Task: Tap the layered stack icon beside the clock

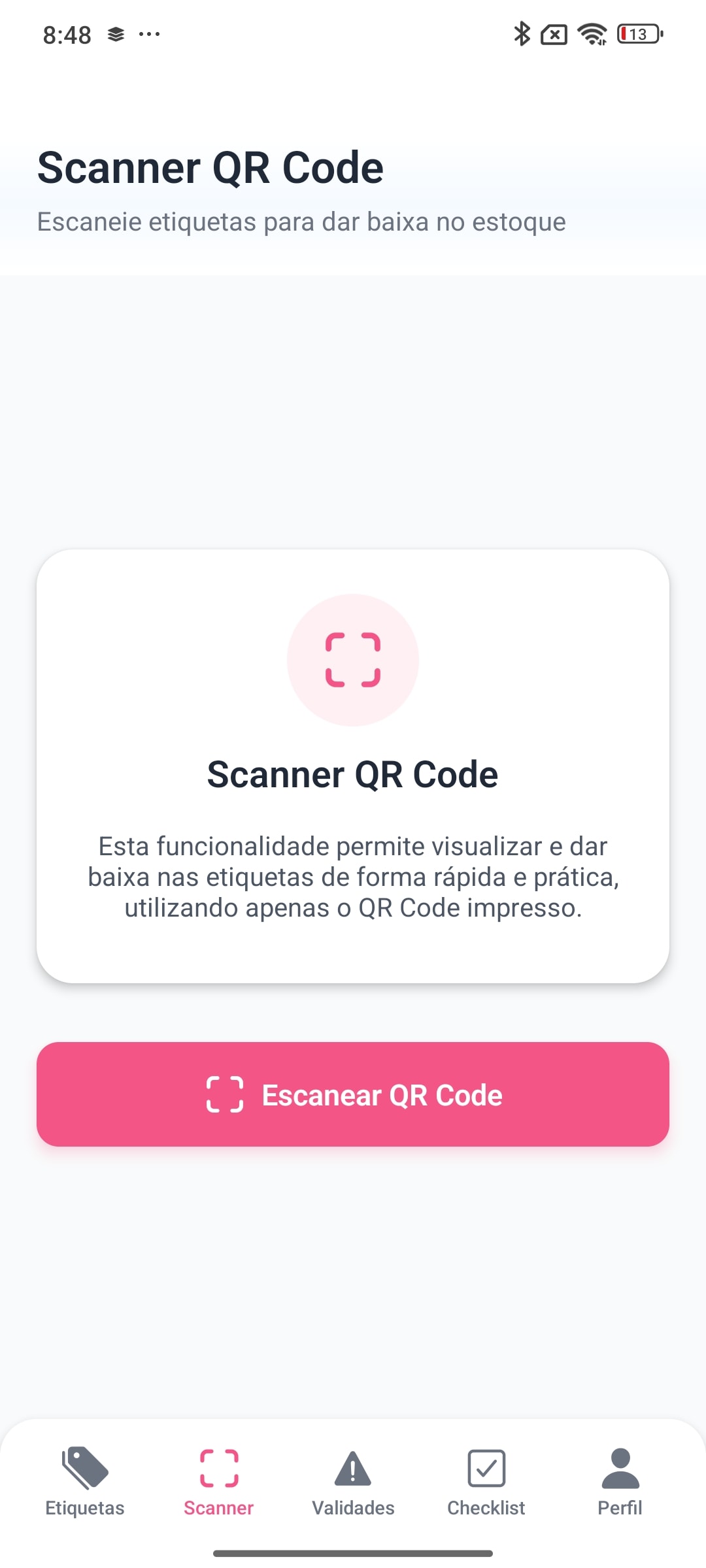Action: 116,34
